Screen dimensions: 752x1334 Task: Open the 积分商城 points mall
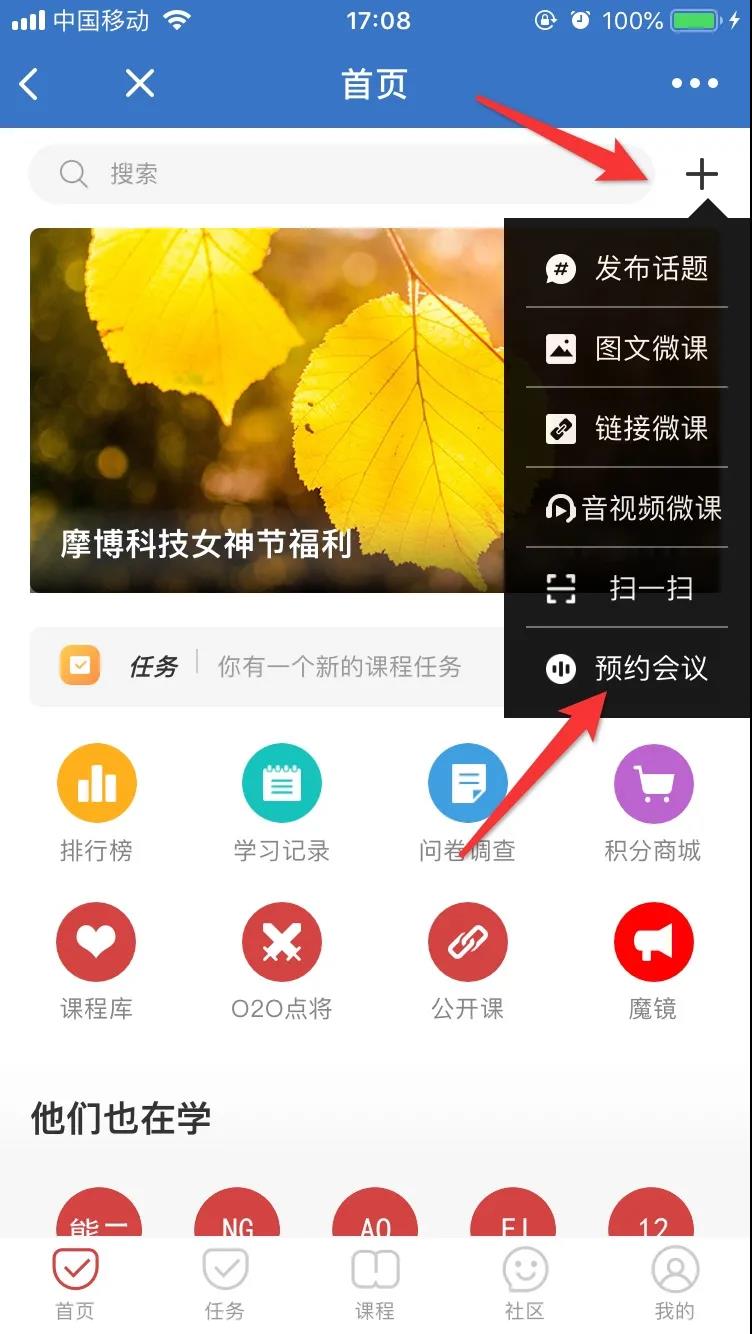654,800
